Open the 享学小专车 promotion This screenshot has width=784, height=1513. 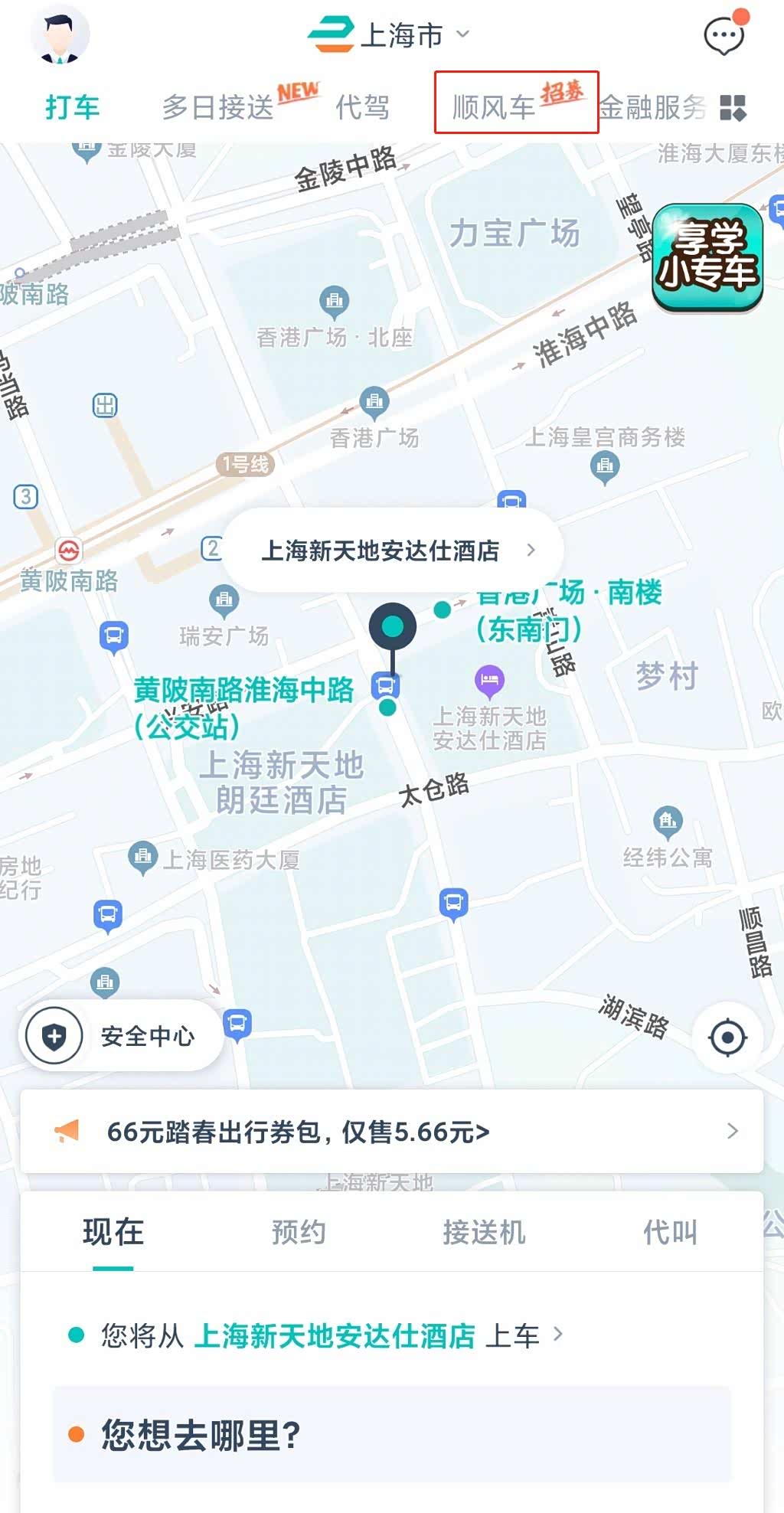click(x=707, y=257)
